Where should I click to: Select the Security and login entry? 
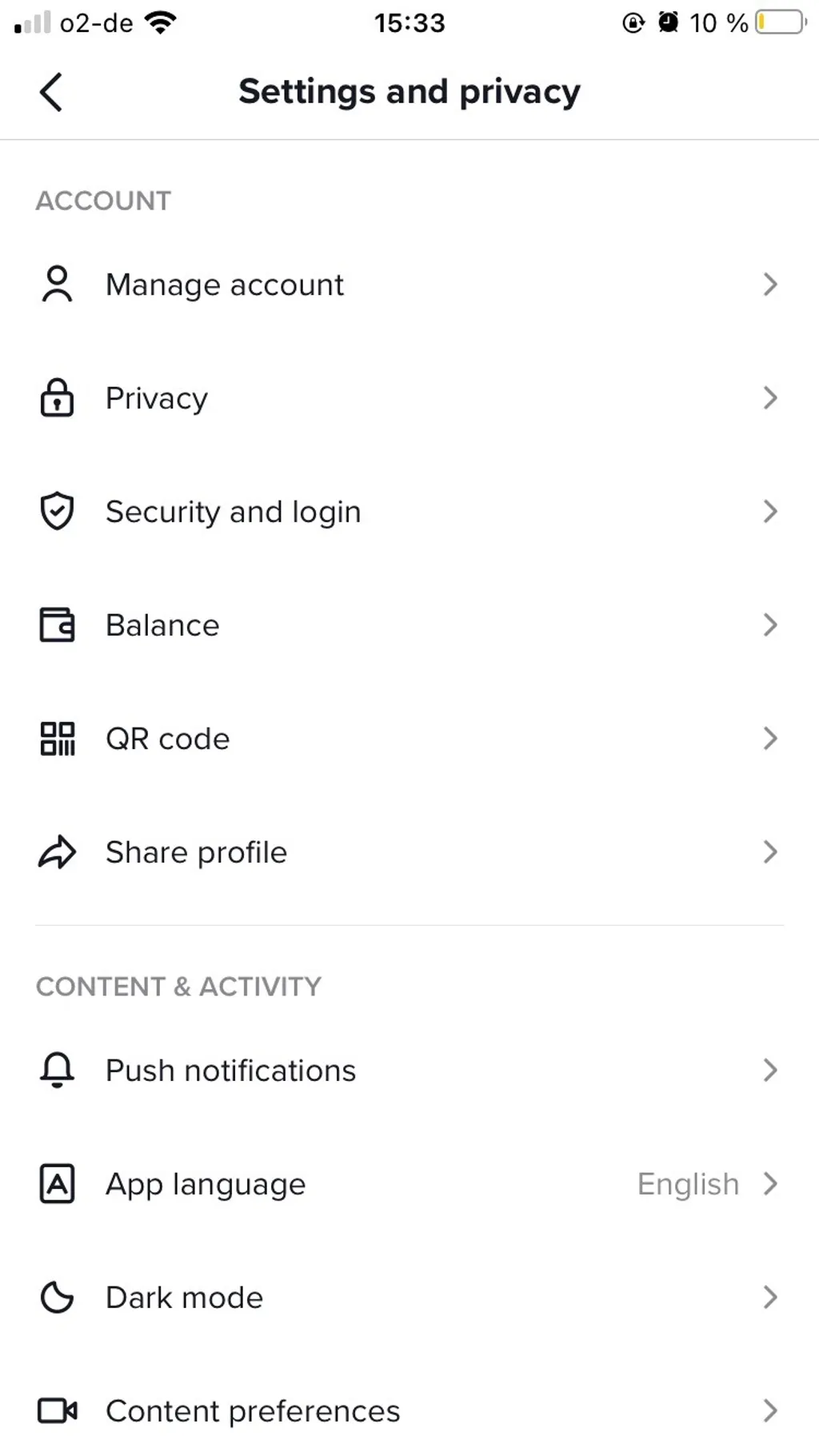(x=233, y=511)
